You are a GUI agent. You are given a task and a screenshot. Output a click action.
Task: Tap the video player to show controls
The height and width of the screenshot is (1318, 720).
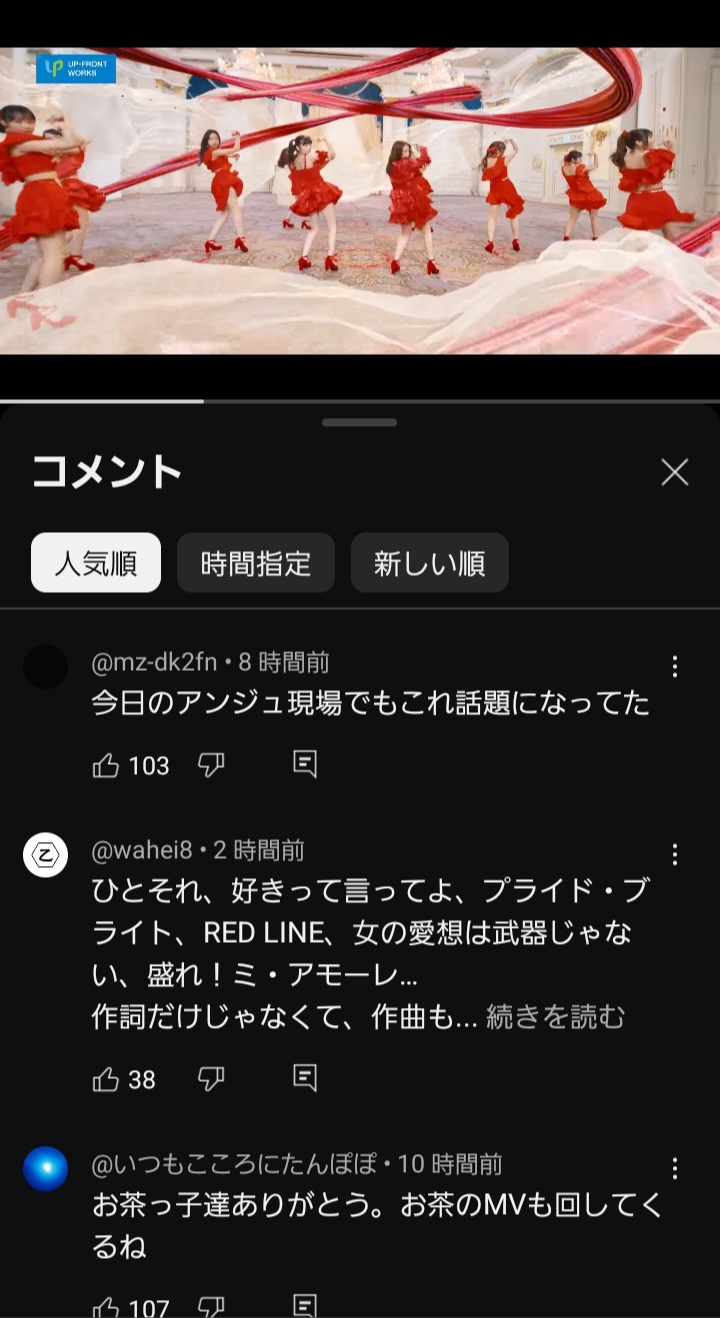click(360, 200)
